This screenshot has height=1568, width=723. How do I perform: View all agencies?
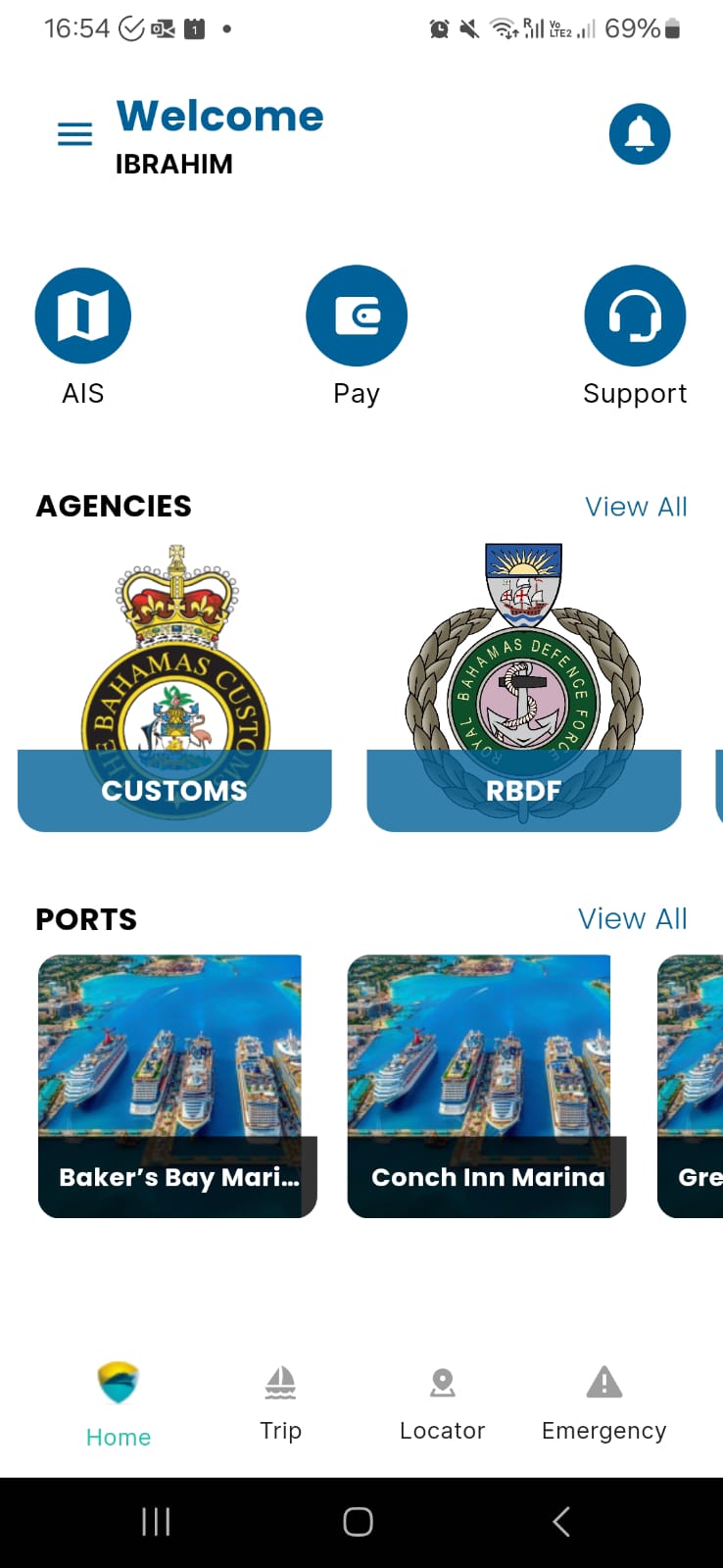pos(636,507)
